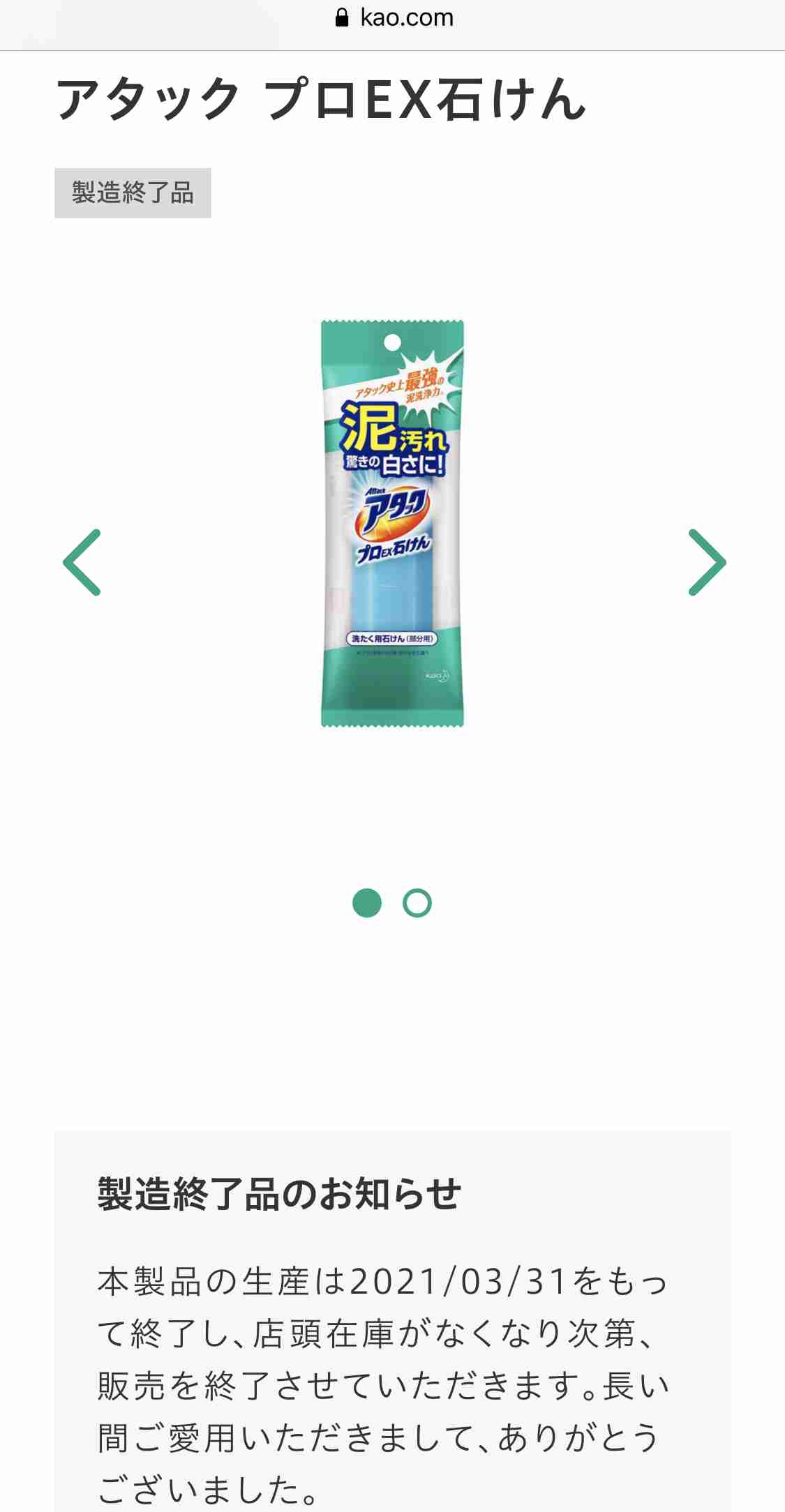This screenshot has height=1512, width=785.
Task: Click the first slide pagination indicator
Action: pyautogui.click(x=368, y=902)
